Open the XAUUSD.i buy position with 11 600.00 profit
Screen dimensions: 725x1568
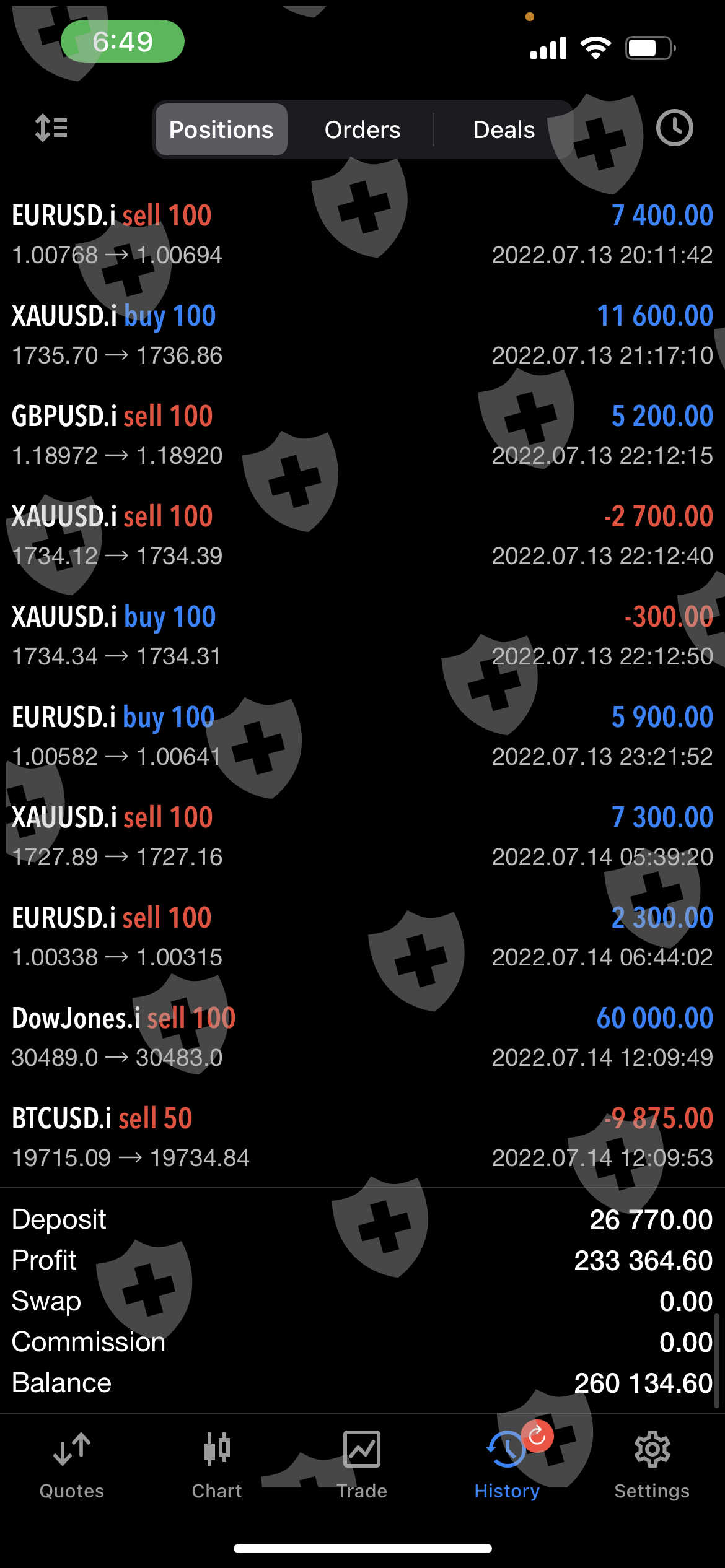(362, 334)
